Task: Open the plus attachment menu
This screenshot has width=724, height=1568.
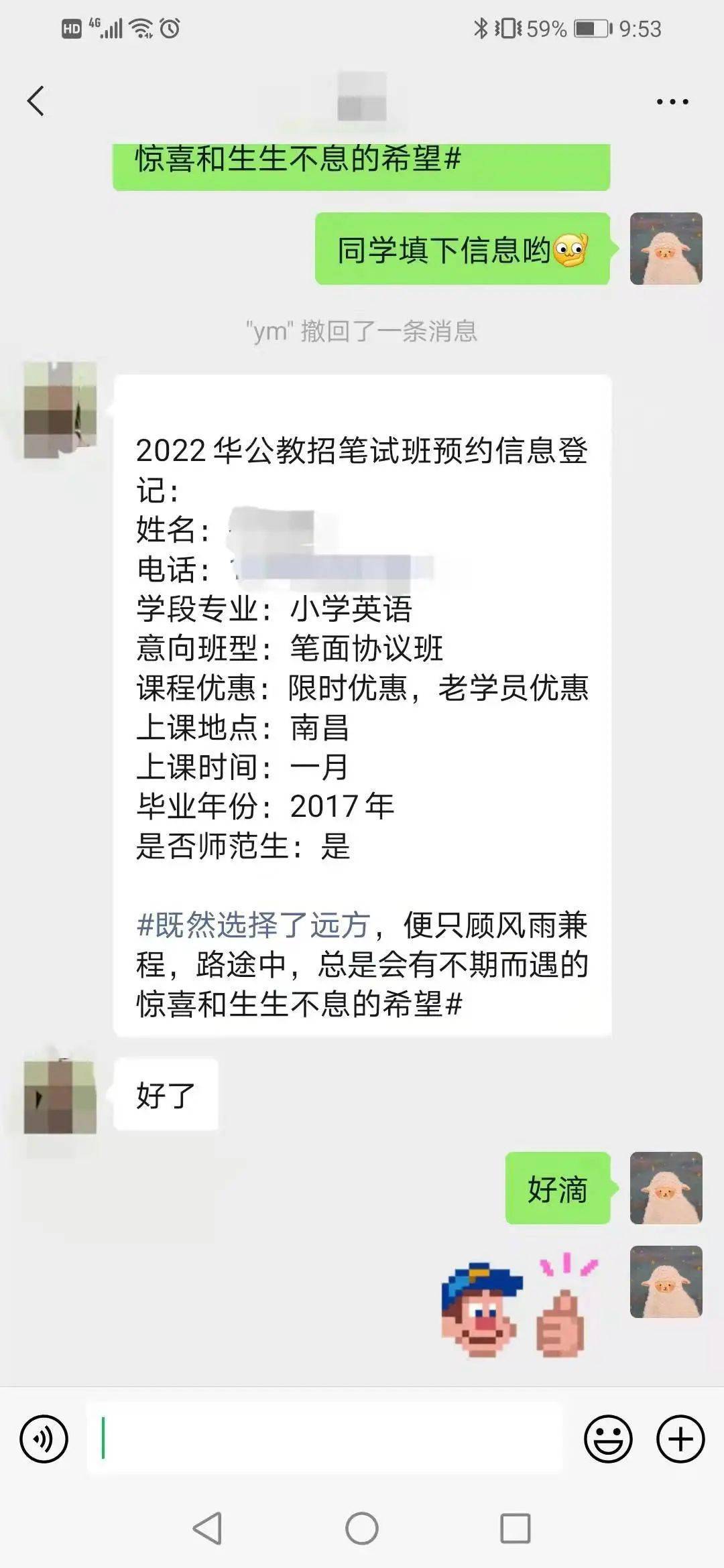Action: 680,1439
